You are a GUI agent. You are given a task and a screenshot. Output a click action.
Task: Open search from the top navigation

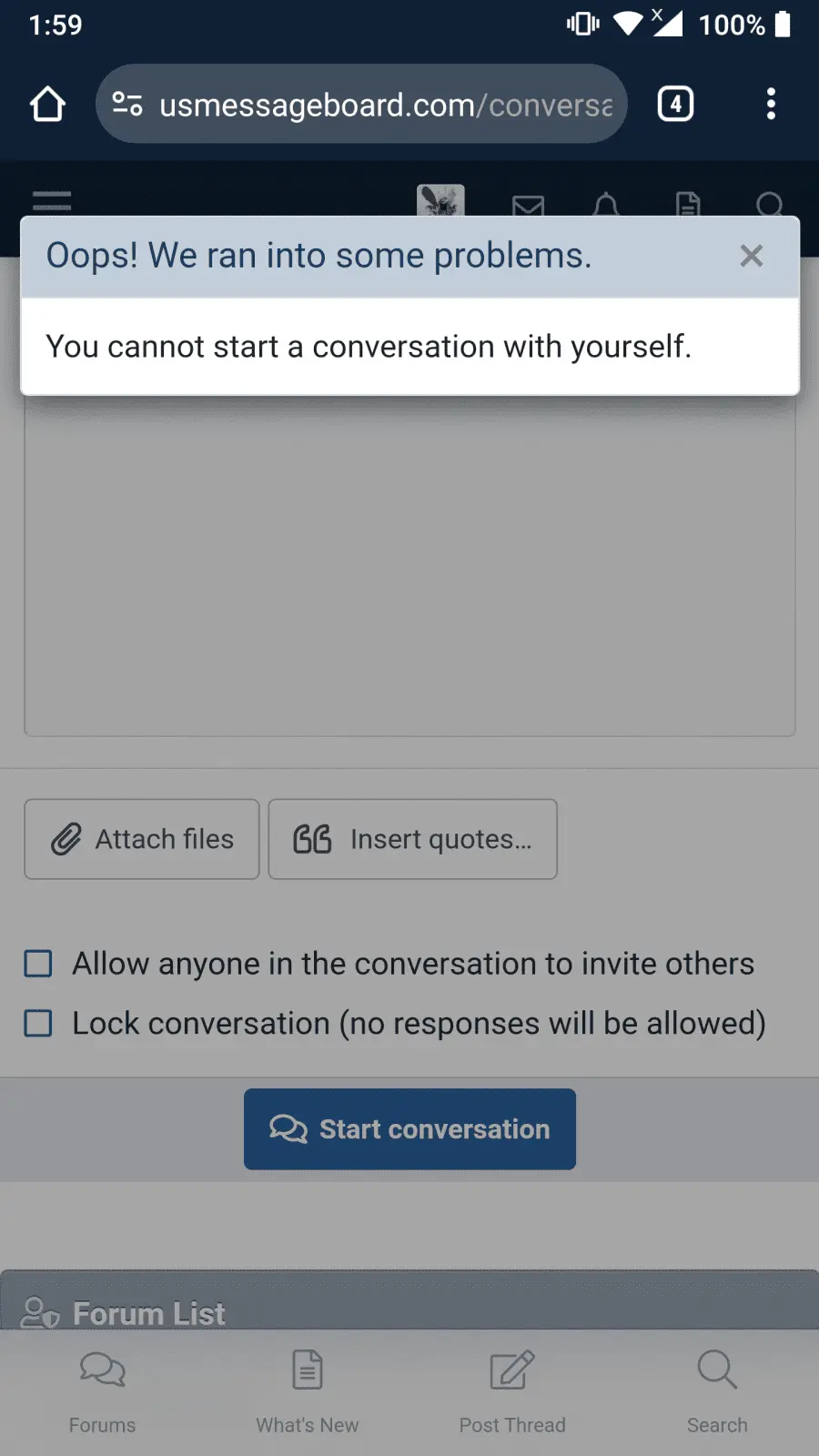tap(771, 206)
